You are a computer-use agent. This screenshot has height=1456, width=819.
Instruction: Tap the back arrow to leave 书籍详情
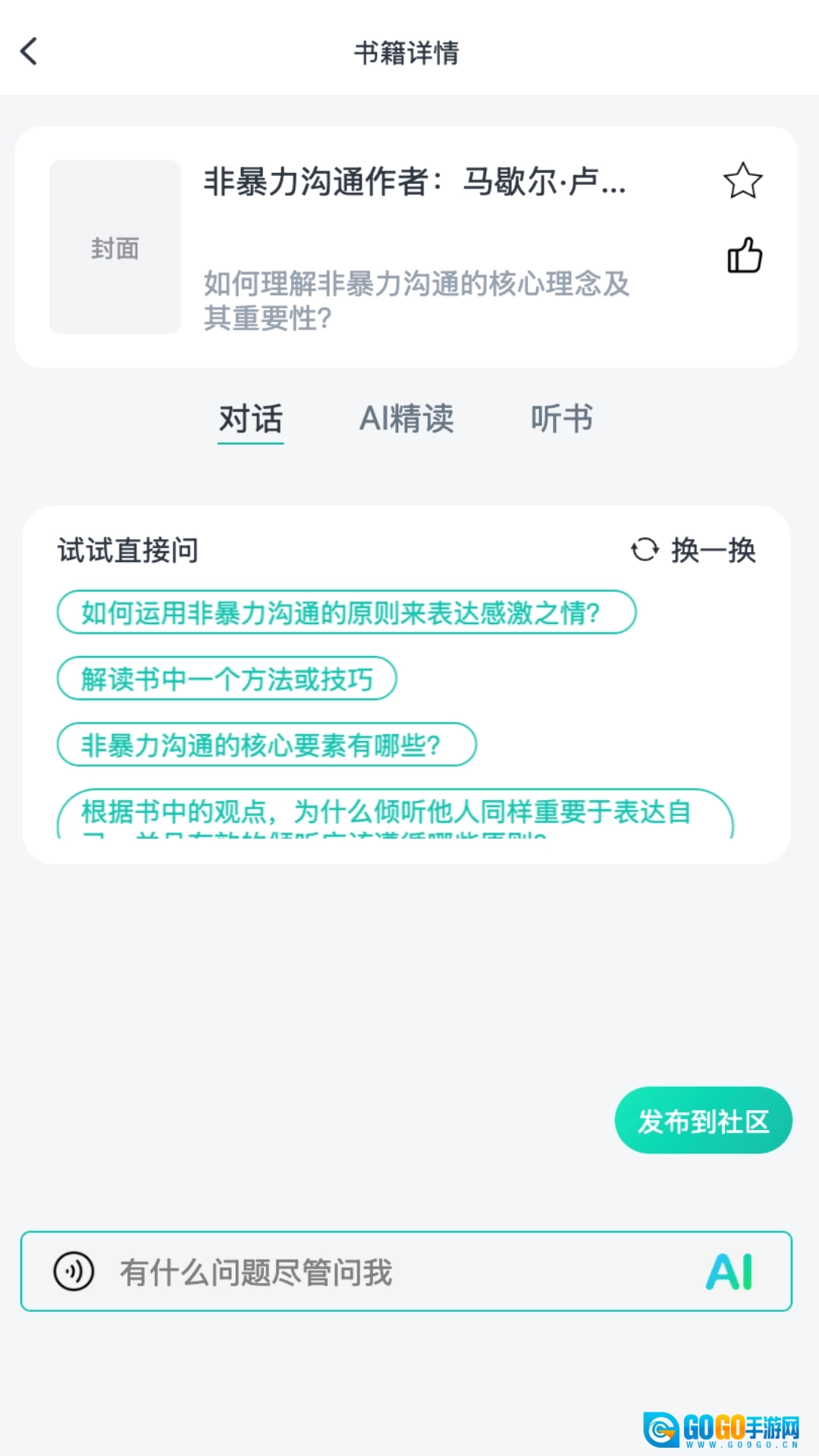coord(29,52)
